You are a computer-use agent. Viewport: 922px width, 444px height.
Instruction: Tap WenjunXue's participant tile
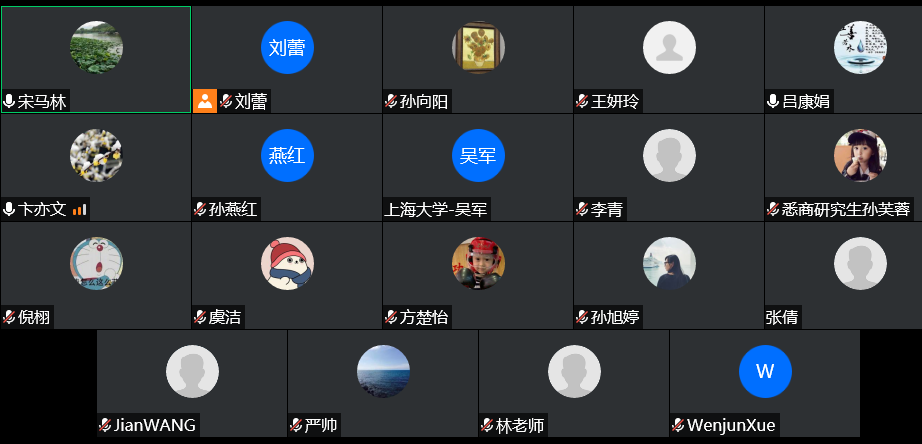[x=765, y=382]
